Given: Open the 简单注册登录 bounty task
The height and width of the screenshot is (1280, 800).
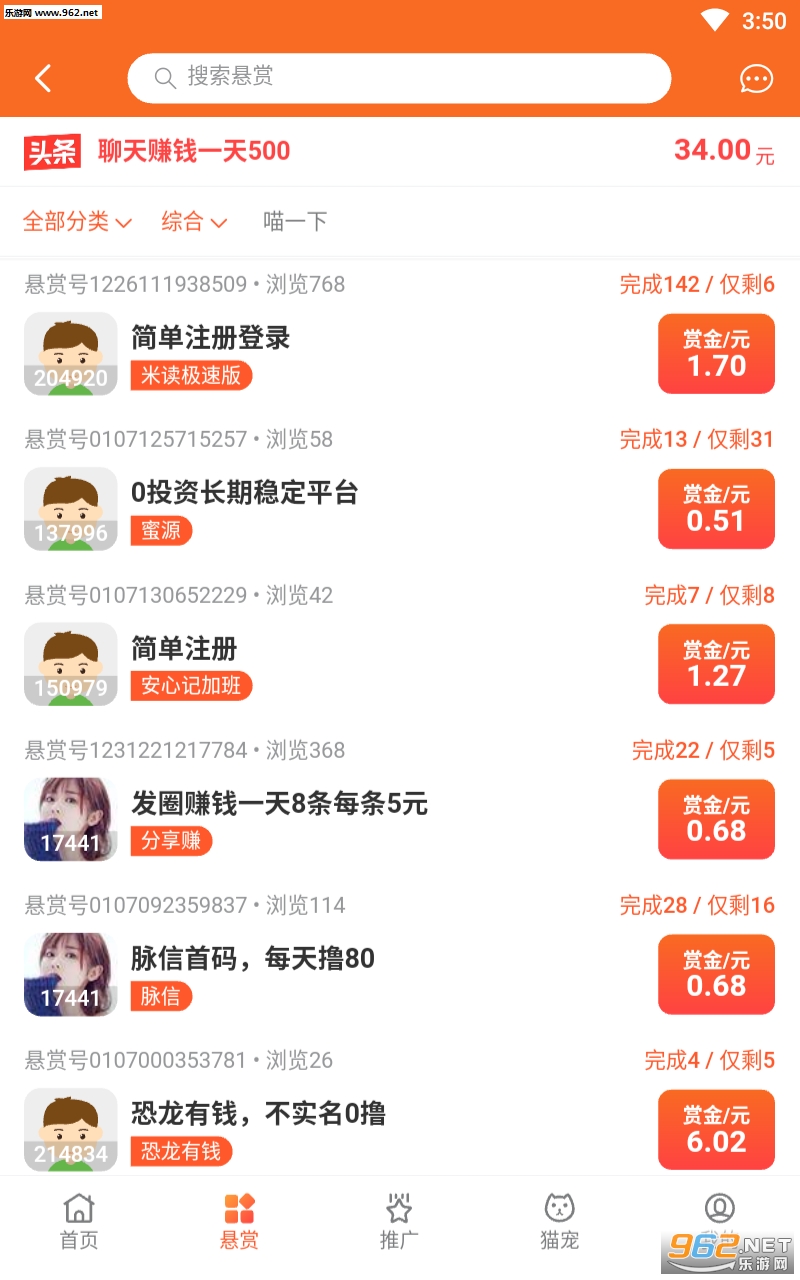Looking at the screenshot, I should tap(211, 338).
